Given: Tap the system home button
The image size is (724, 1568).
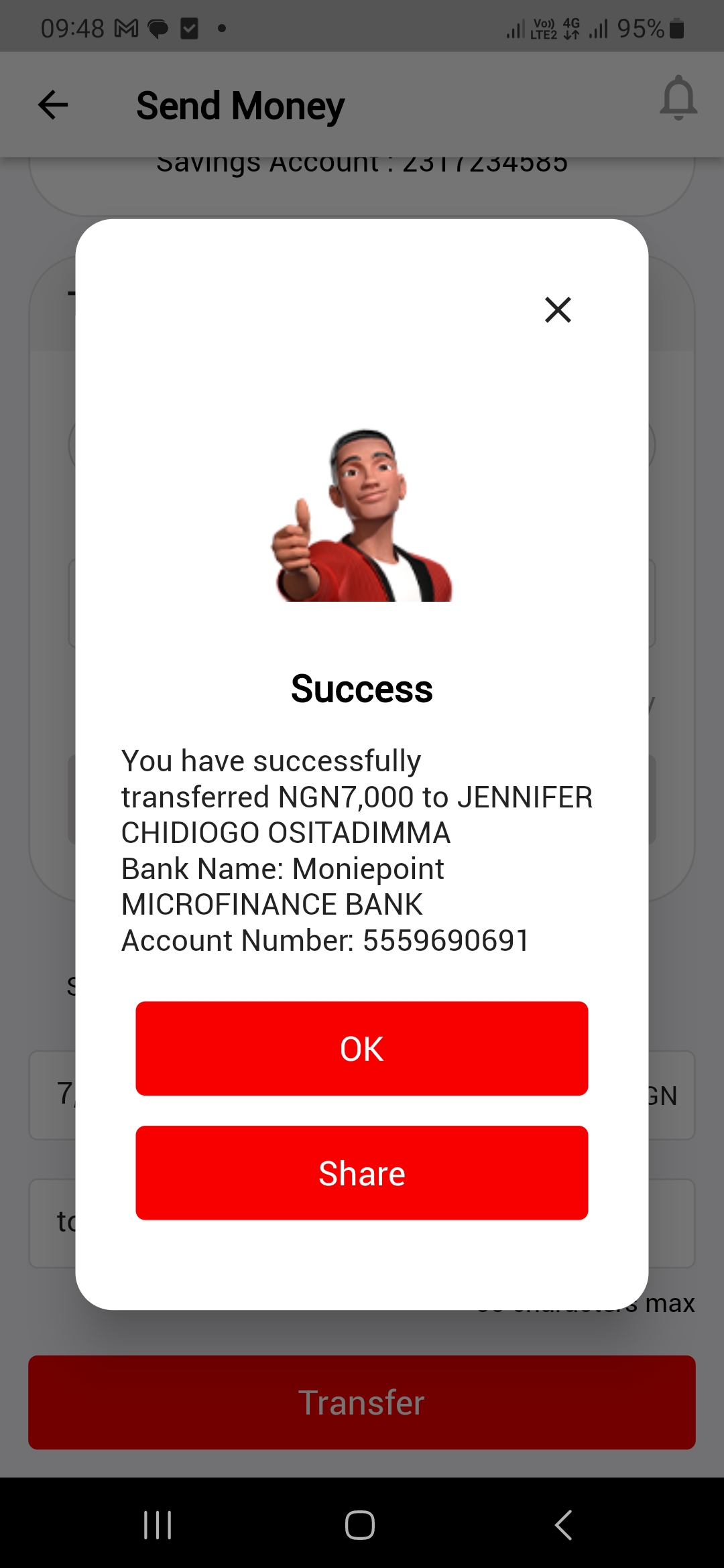Looking at the screenshot, I should pyautogui.click(x=360, y=1525).
